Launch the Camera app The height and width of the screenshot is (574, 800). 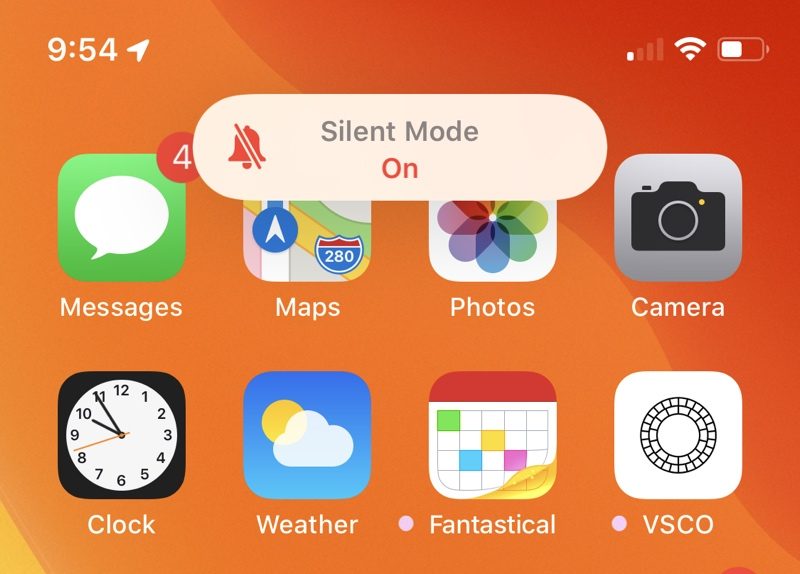pos(677,220)
